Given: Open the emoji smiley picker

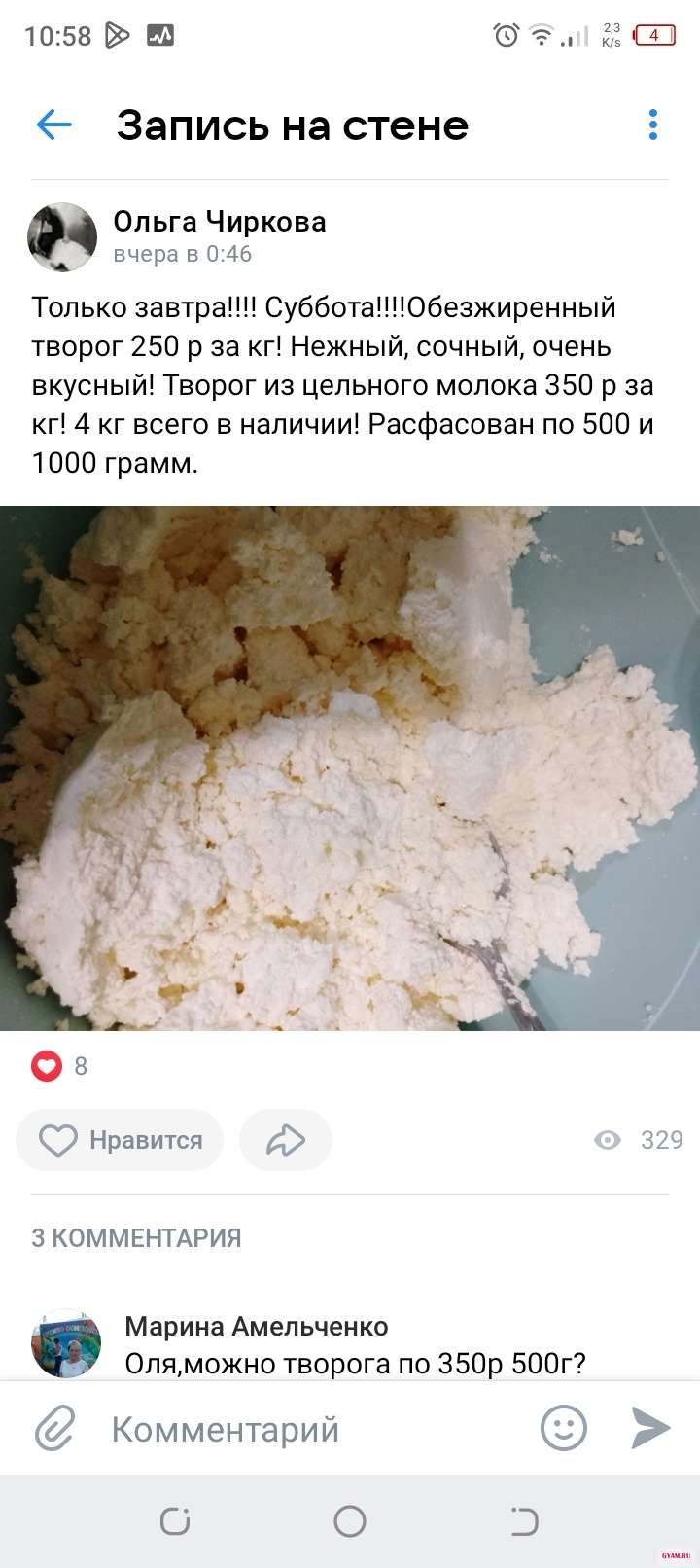Looking at the screenshot, I should click(x=564, y=1429).
